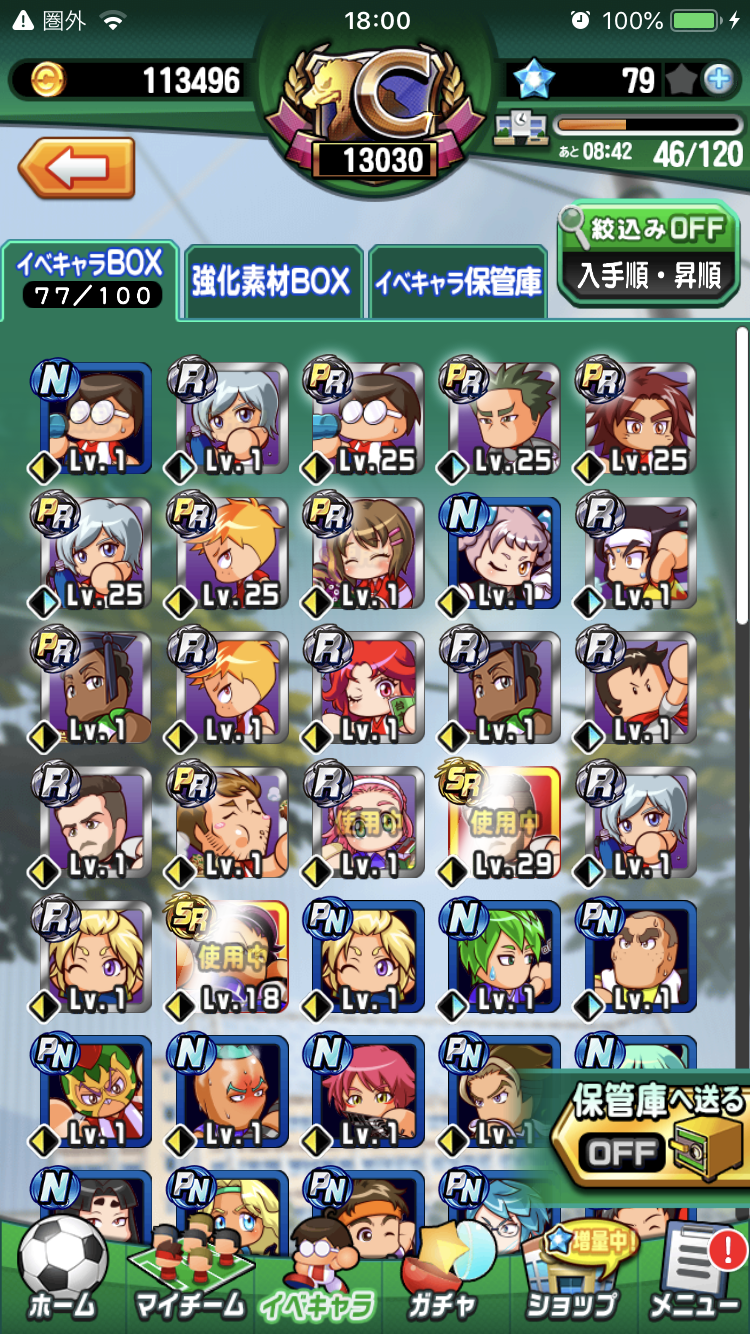Open the ショップ tab
750x1334 pixels.
tap(568, 1275)
